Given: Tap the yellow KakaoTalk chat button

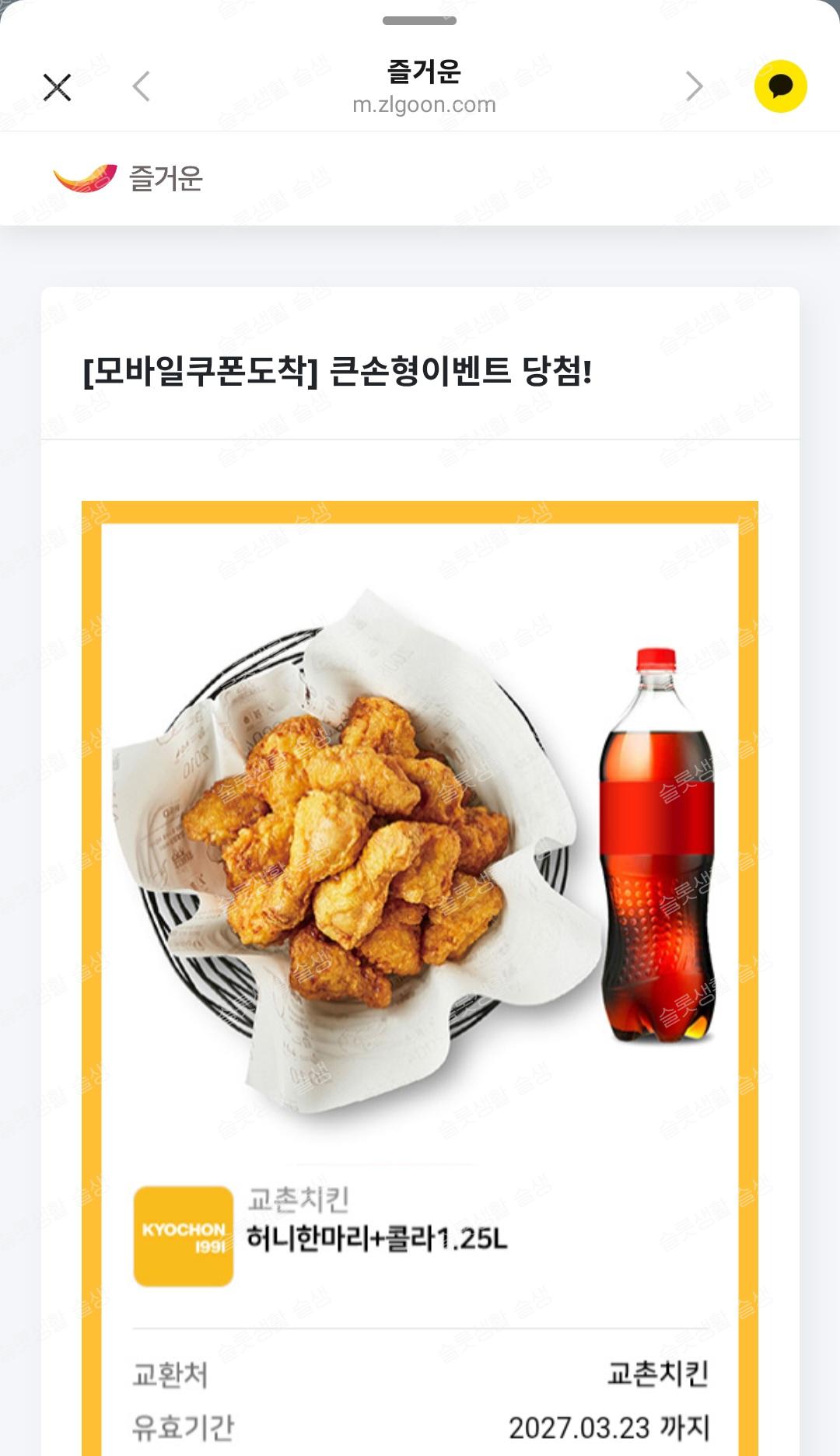Looking at the screenshot, I should click(x=780, y=86).
